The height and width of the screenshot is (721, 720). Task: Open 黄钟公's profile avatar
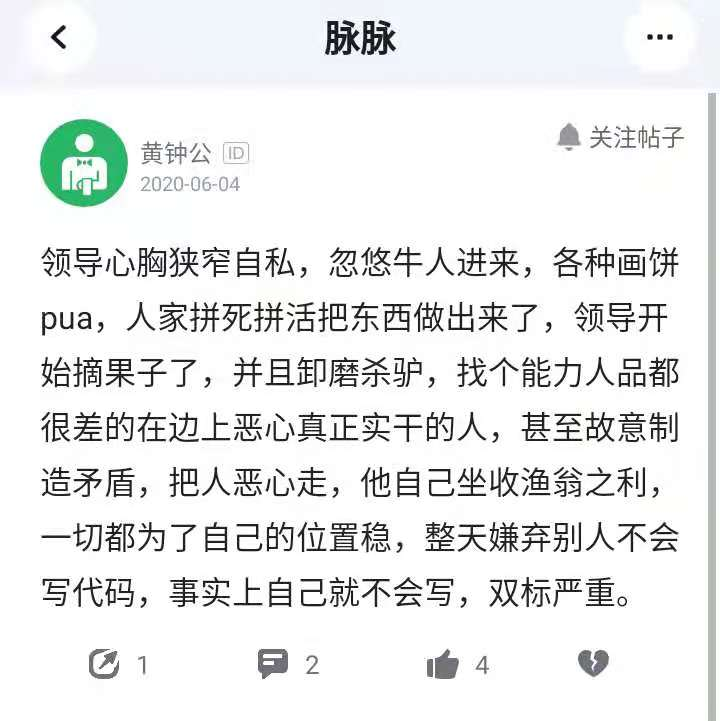pos(84,163)
